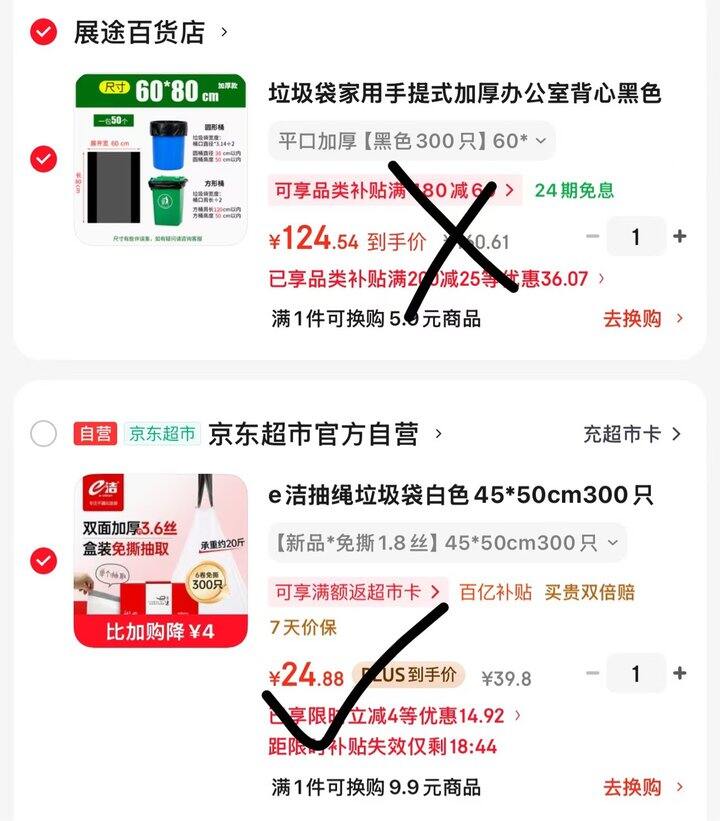Screen dimensions: 720x821
Task: Toggle the 展途百货店 store checkbox
Action: pos(43,33)
